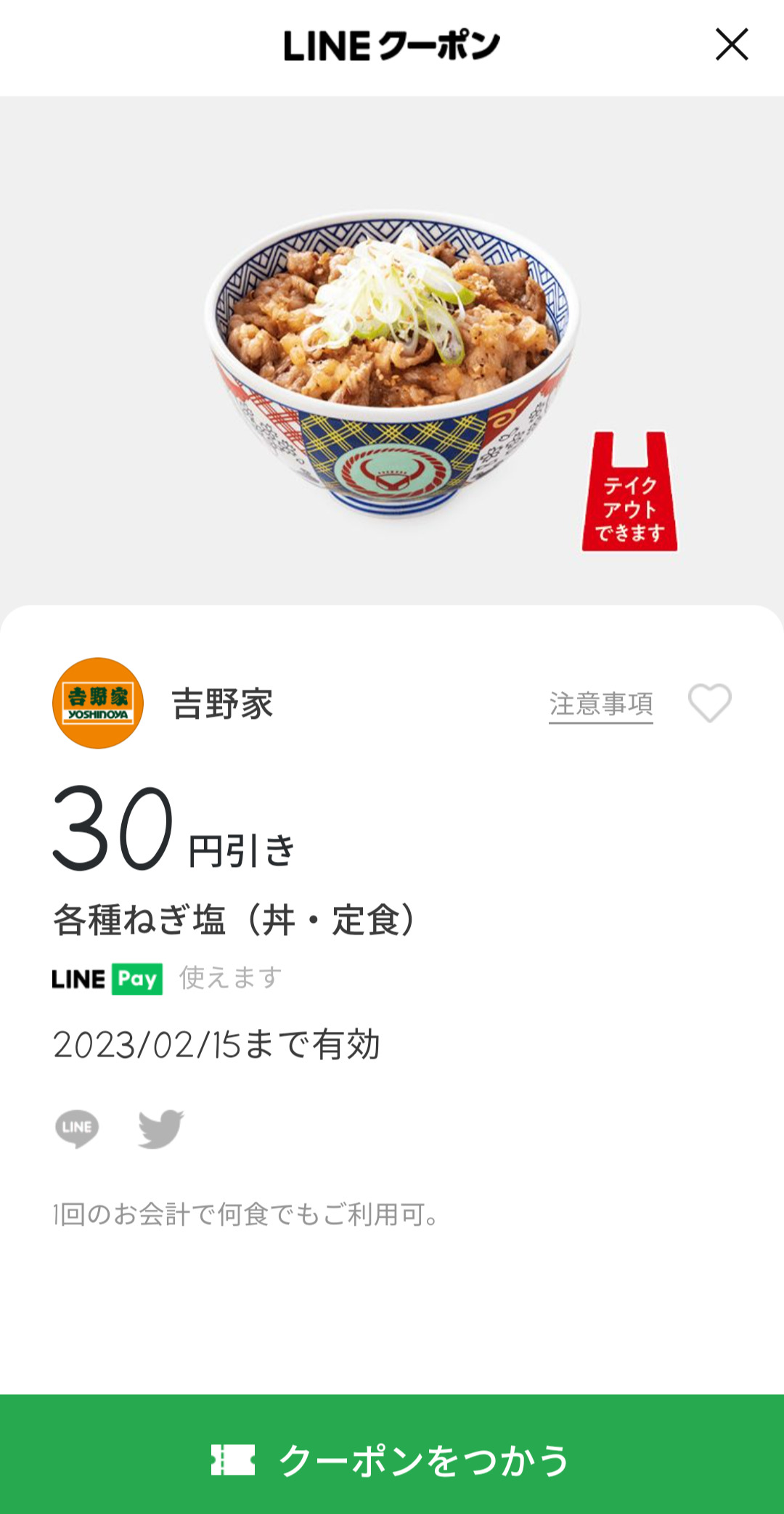The height and width of the screenshot is (1514, 784).
Task: Open the 注意事項 notes link
Action: pos(600,704)
